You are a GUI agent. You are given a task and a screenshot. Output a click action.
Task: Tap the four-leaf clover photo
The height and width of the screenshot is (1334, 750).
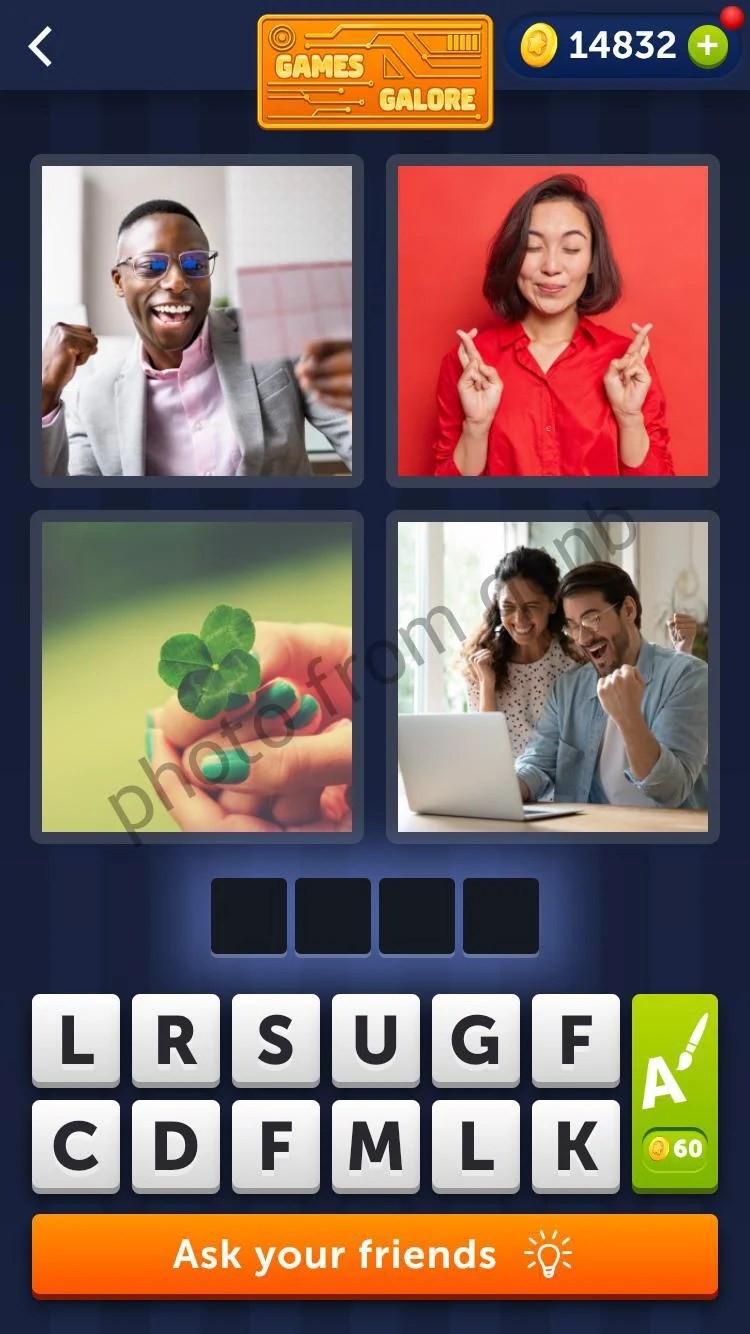coord(196,674)
